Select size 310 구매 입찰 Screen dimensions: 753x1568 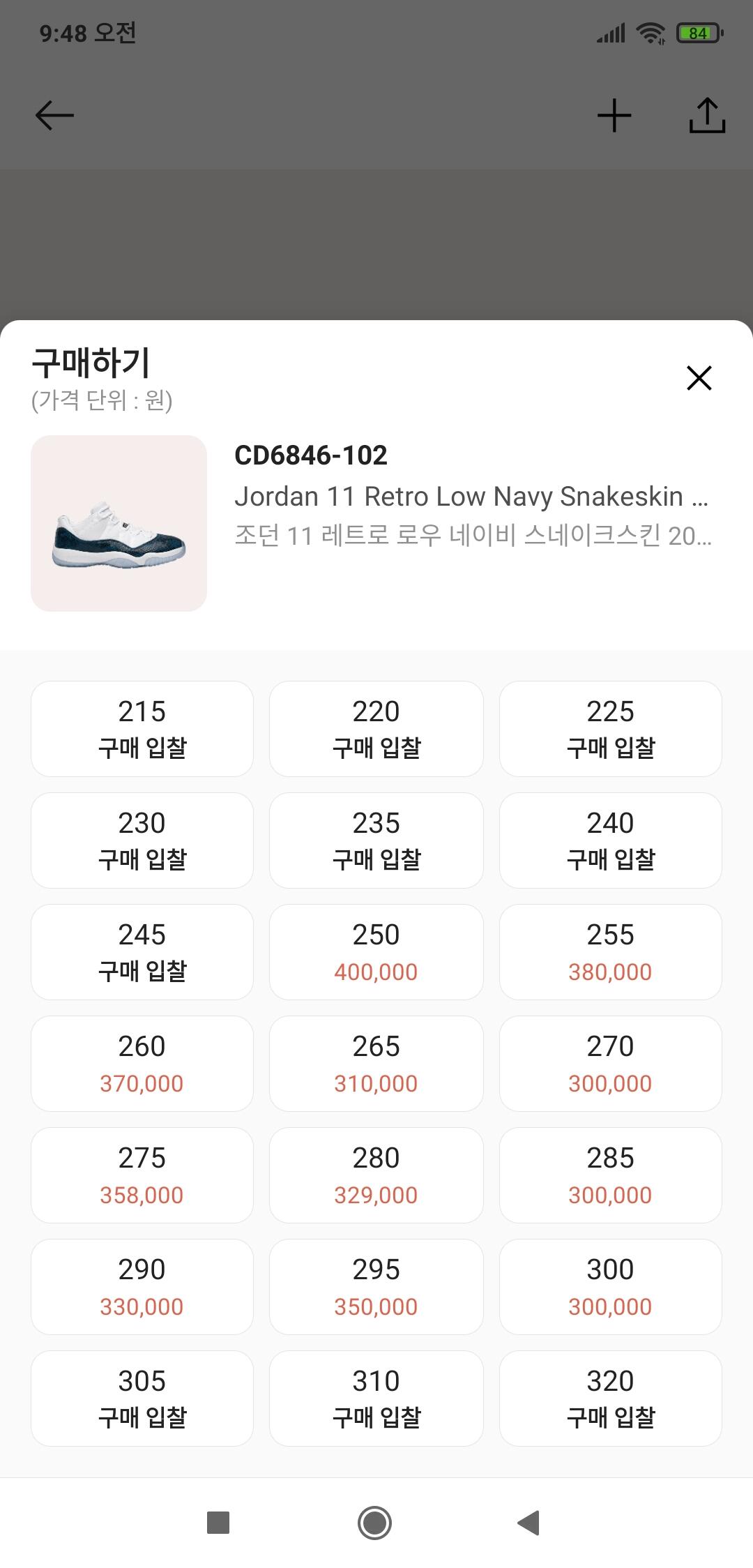tap(376, 1398)
